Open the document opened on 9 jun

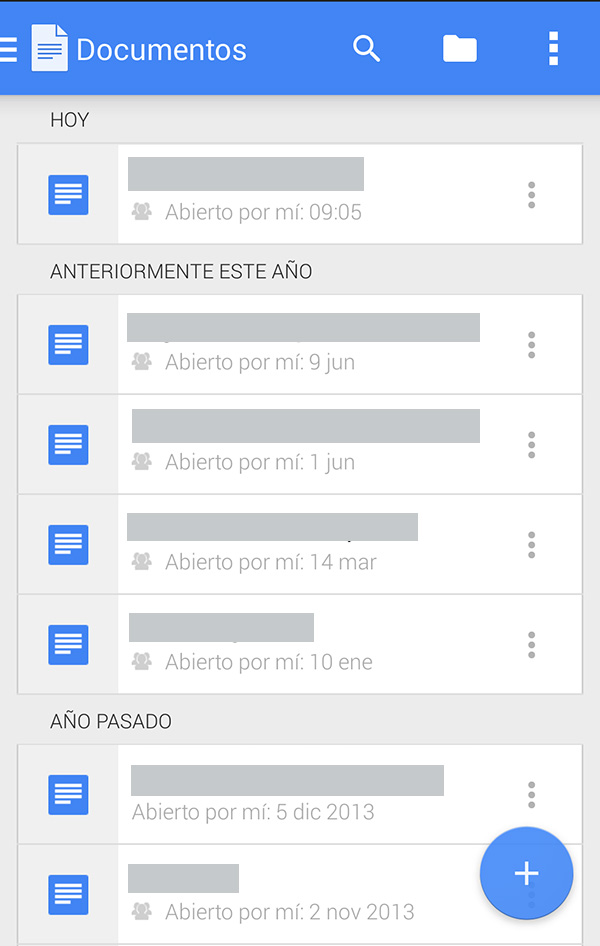click(300, 344)
